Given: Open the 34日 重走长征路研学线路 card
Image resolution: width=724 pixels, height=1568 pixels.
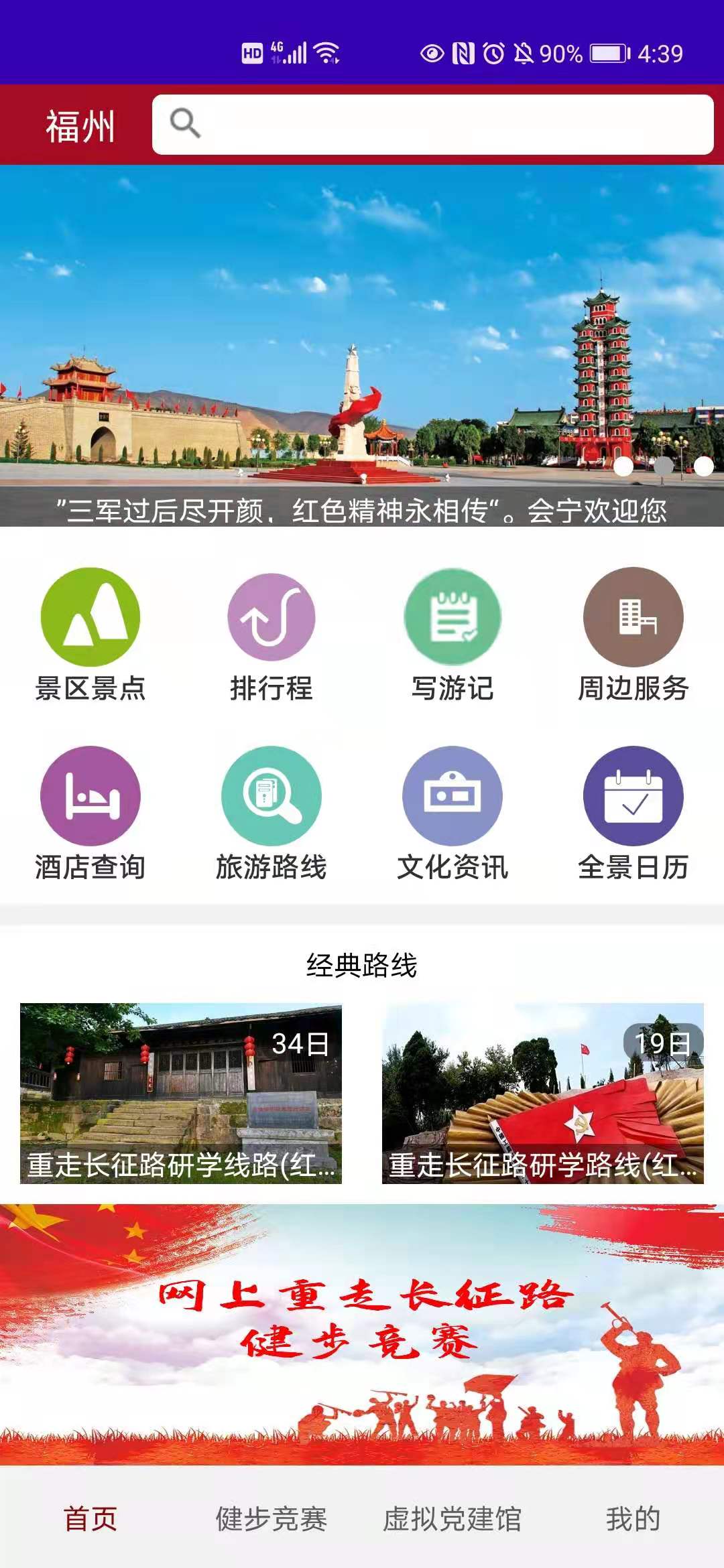Looking at the screenshot, I should [x=181, y=1093].
